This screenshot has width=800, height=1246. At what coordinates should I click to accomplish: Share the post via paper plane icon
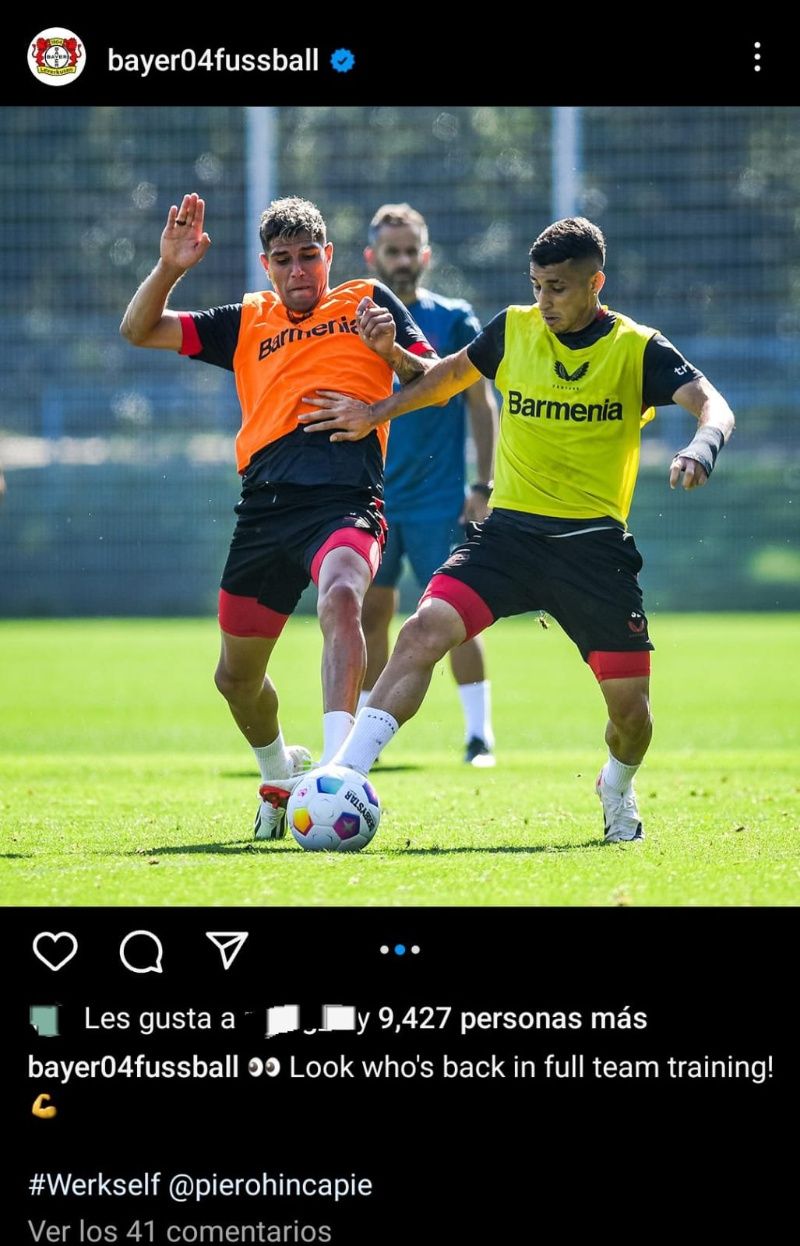(x=227, y=950)
